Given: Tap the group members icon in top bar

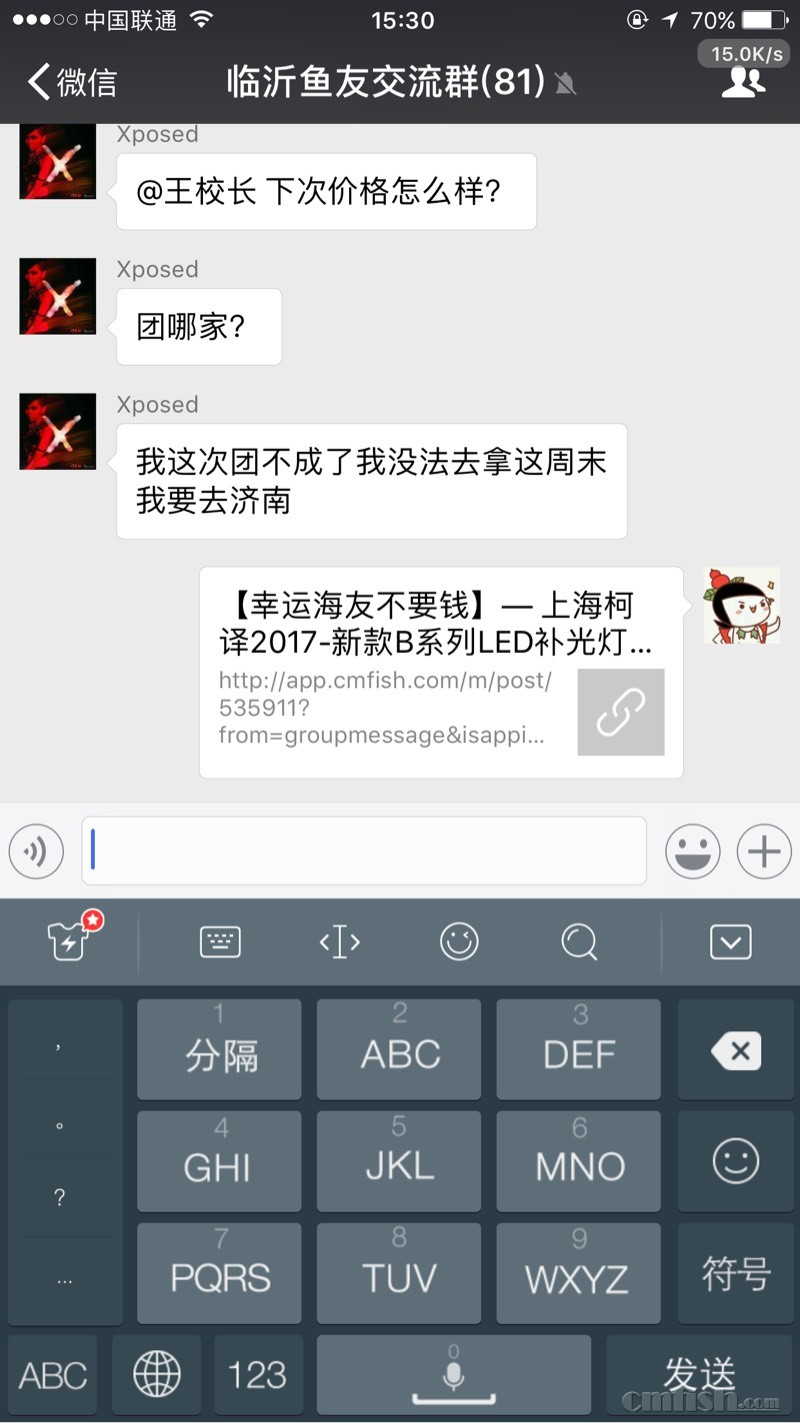Looking at the screenshot, I should point(744,85).
